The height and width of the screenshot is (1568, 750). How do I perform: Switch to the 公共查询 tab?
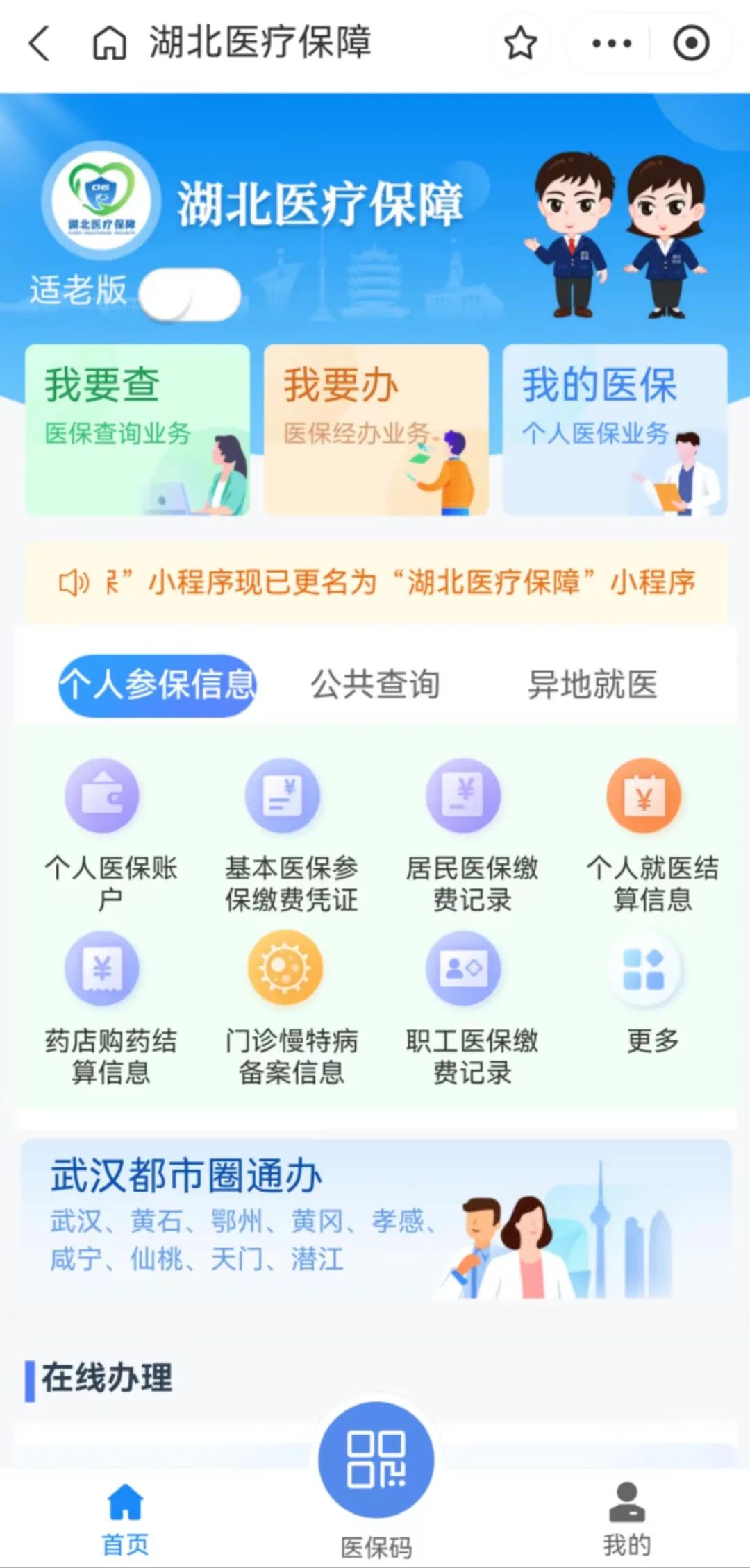[375, 684]
